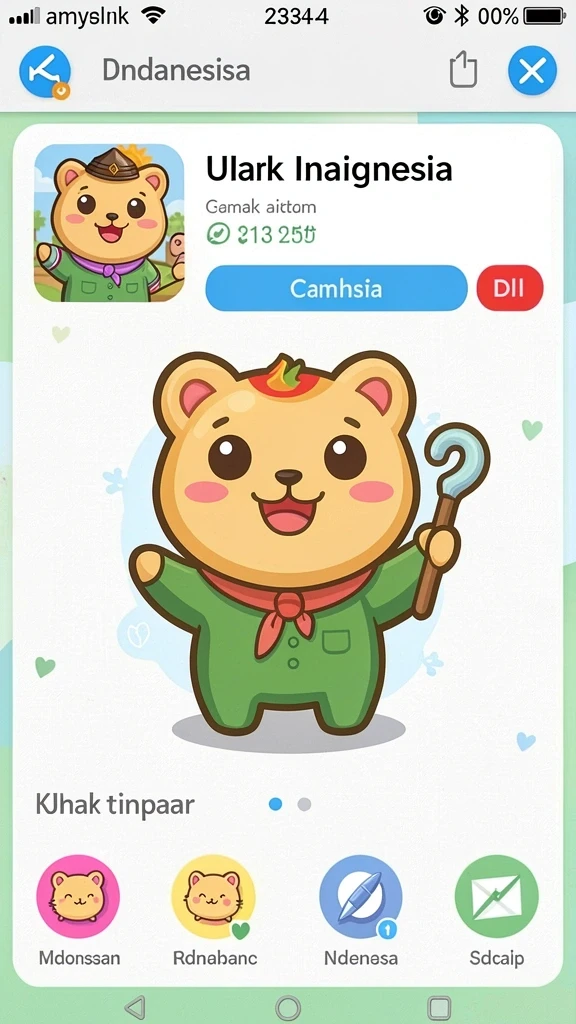576x1024 pixels.
Task: Share this page via share icon
Action: pyautogui.click(x=464, y=70)
